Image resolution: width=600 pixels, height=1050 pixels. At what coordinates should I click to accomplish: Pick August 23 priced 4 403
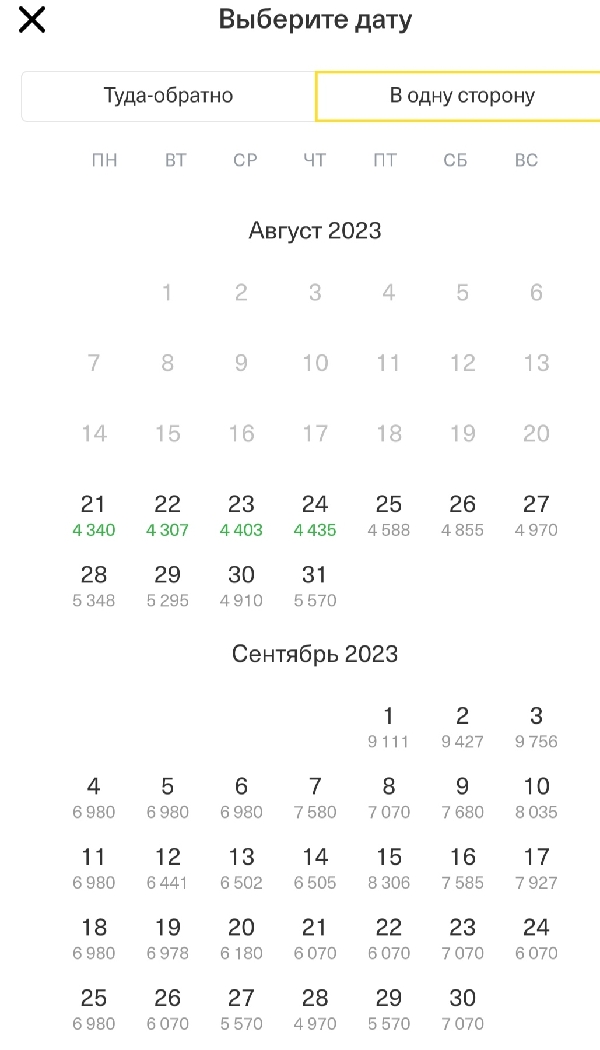(x=241, y=514)
